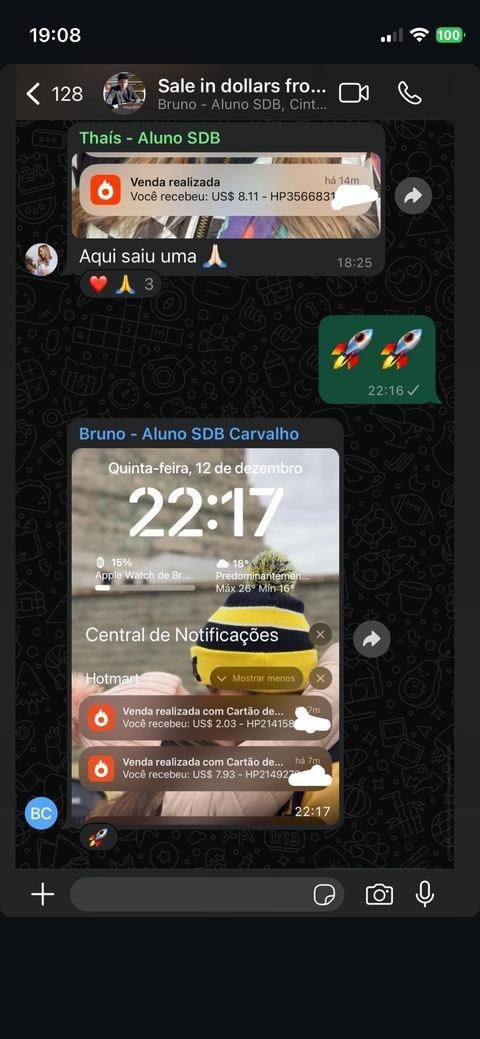Screen dimensions: 480x1039
Task: Forward Bruno's image message
Action: pyautogui.click(x=371, y=639)
